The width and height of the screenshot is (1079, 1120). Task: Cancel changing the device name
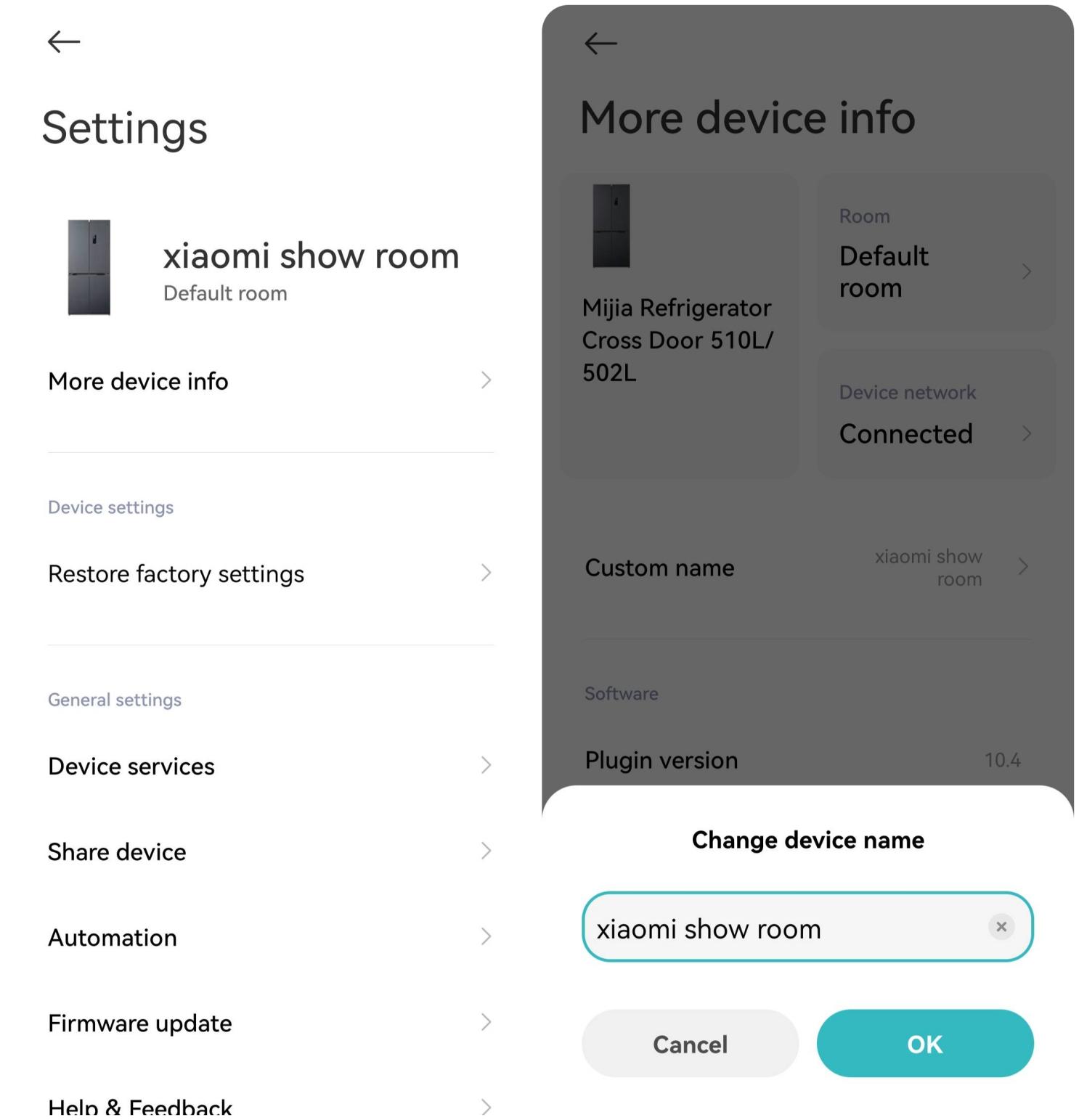coord(690,1044)
